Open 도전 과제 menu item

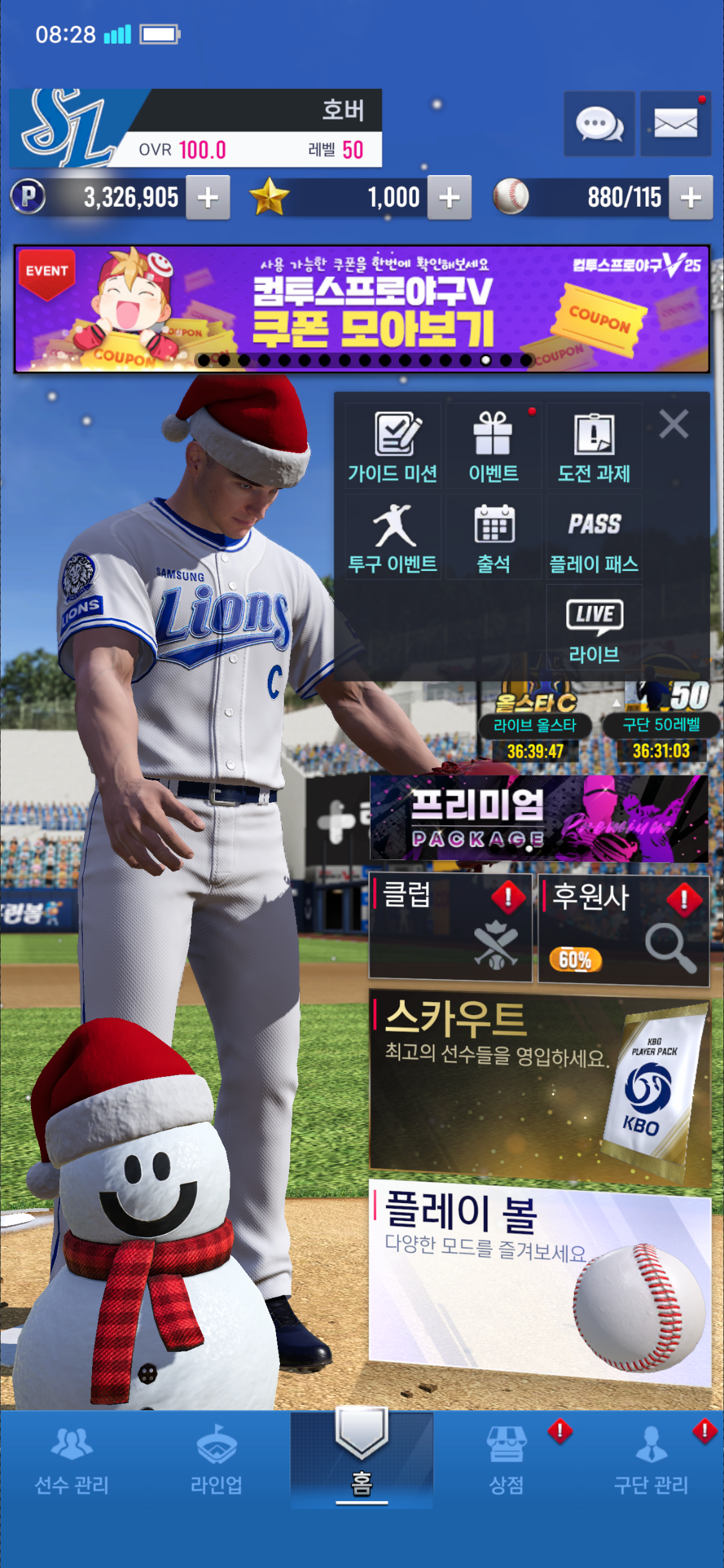[594, 447]
